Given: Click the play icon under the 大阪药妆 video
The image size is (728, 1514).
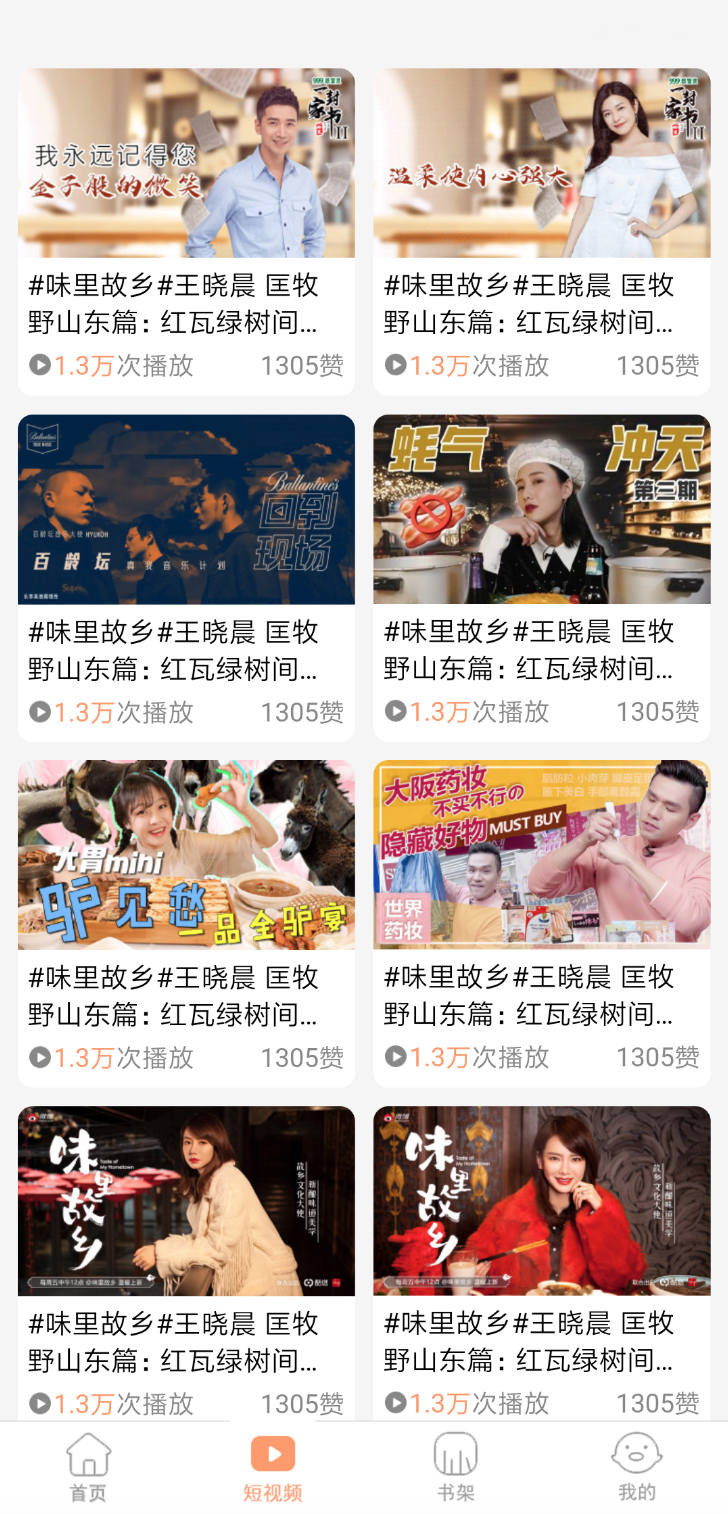Looking at the screenshot, I should coord(393,1058).
